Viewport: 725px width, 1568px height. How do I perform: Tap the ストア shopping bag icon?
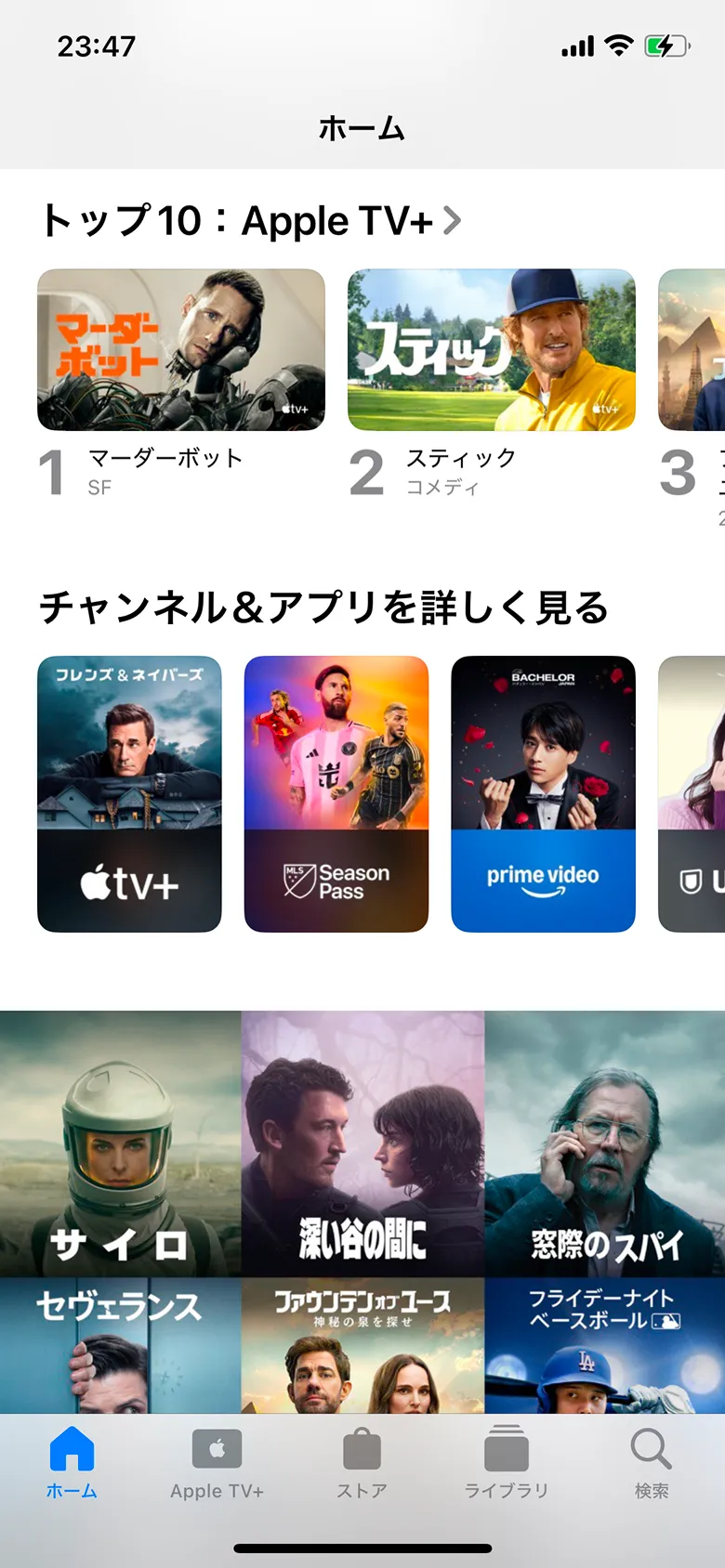coord(362,1448)
